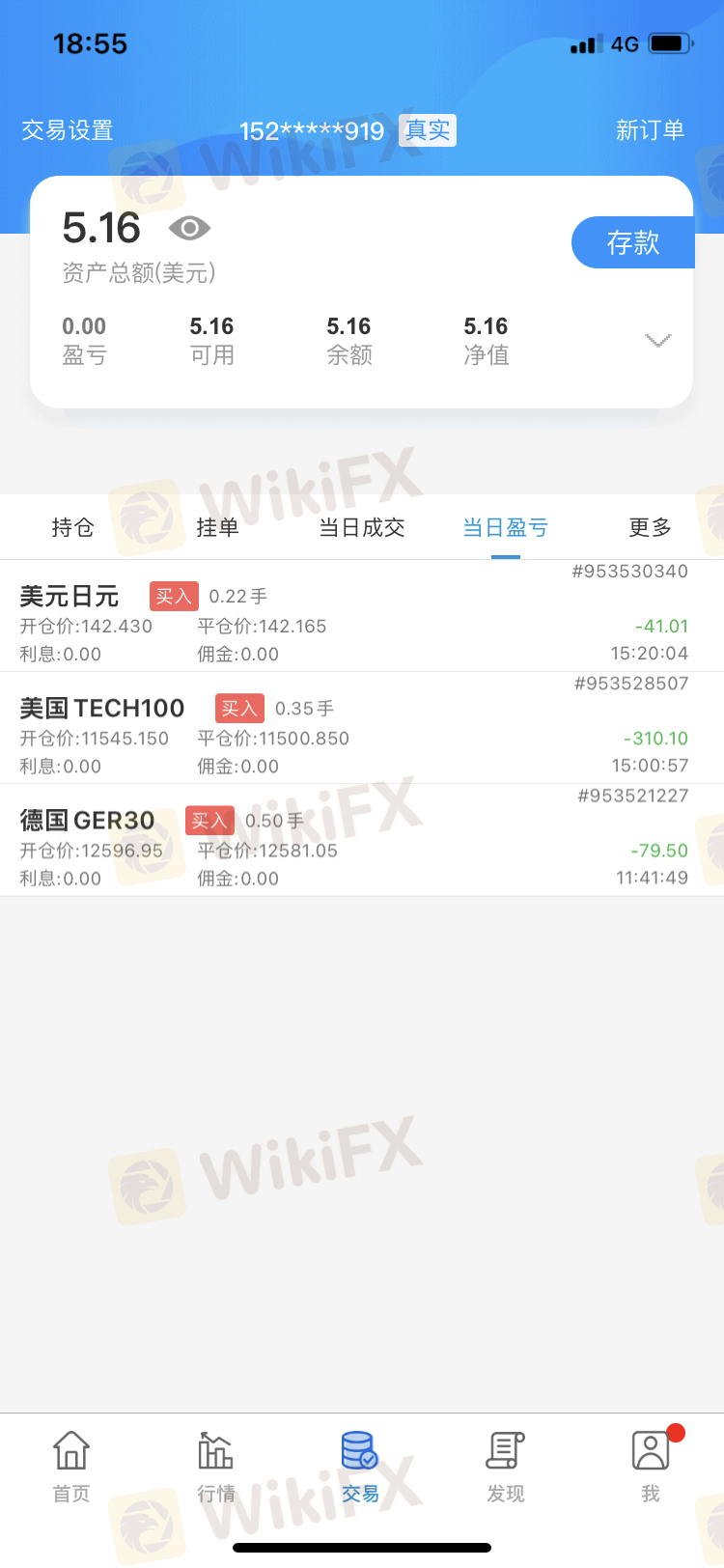The width and height of the screenshot is (724, 1568).
Task: Go to 首页 home tab
Action: (71, 1467)
